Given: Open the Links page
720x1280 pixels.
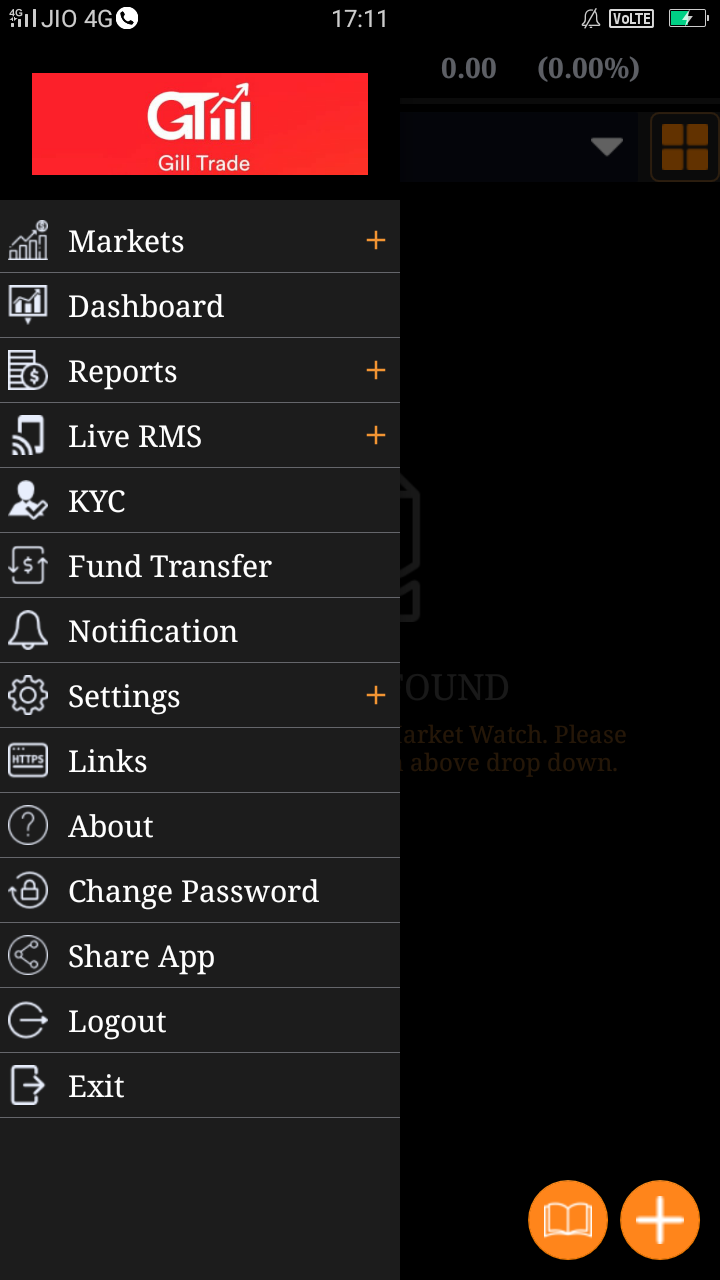Looking at the screenshot, I should pyautogui.click(x=200, y=760).
